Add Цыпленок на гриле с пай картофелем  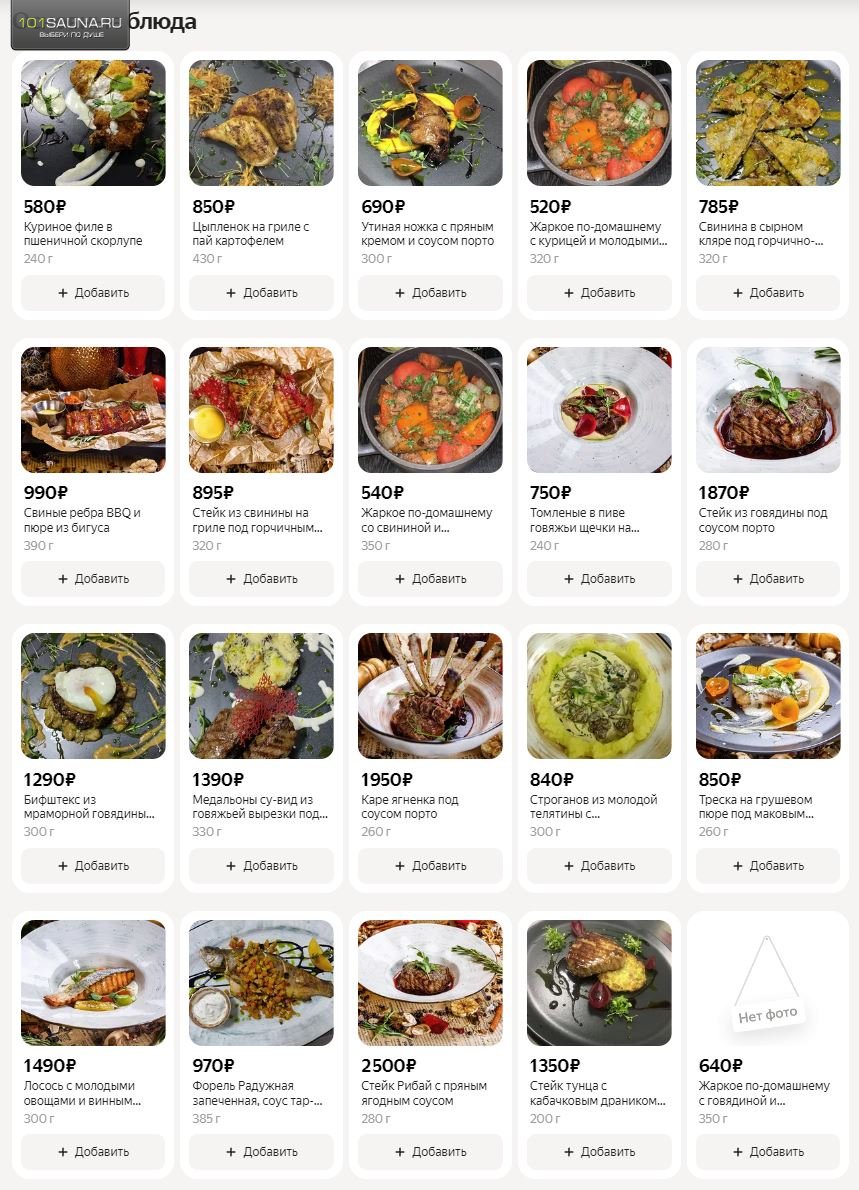click(261, 293)
